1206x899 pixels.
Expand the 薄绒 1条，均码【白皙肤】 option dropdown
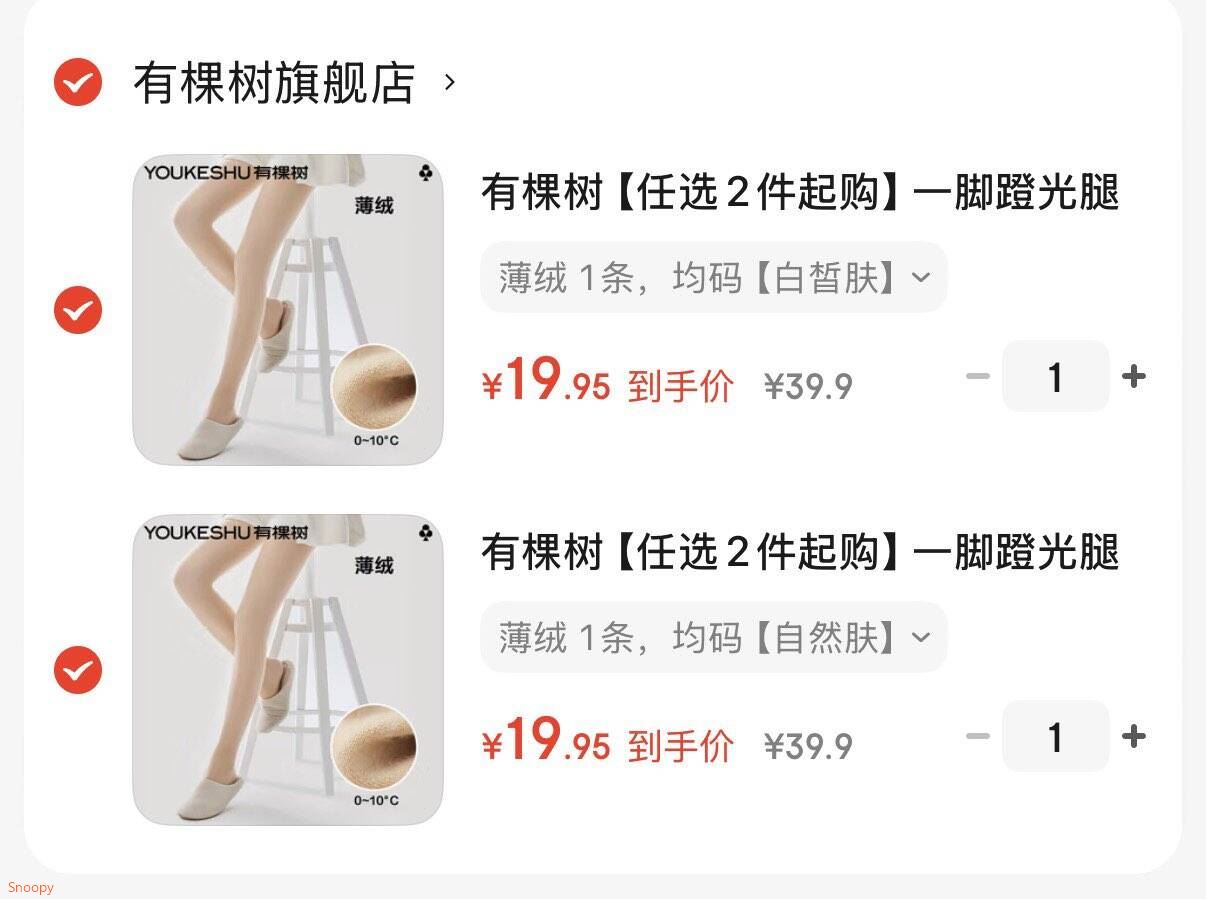pyautogui.click(x=713, y=277)
